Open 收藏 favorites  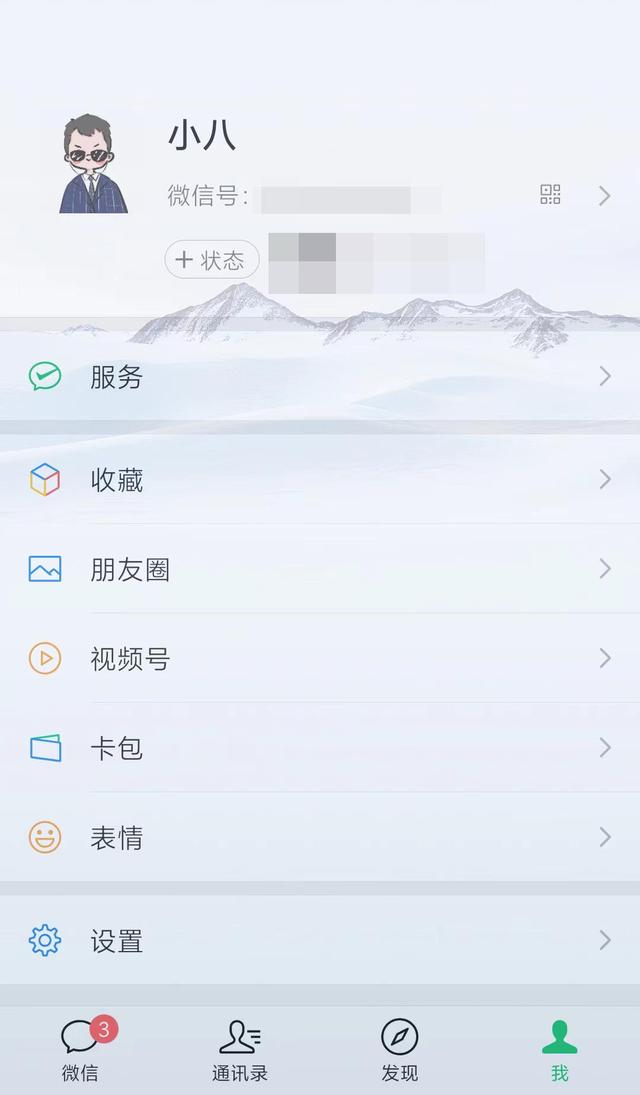point(320,481)
